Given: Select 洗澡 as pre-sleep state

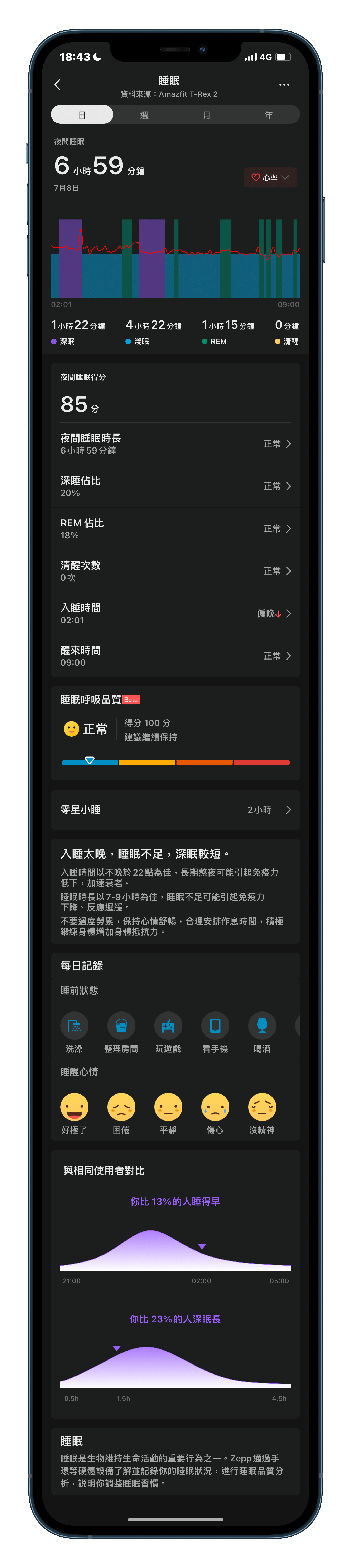Looking at the screenshot, I should tap(74, 1026).
